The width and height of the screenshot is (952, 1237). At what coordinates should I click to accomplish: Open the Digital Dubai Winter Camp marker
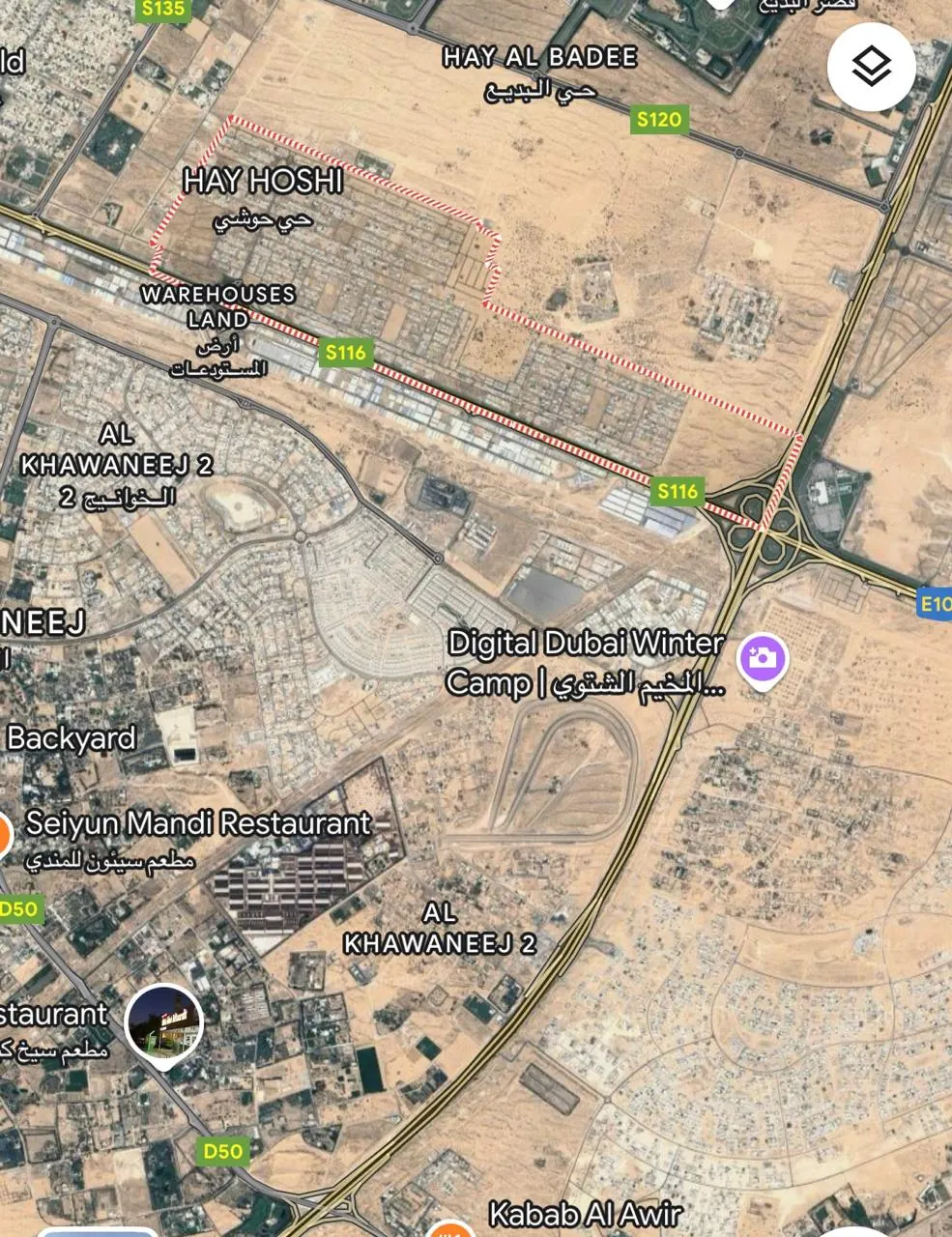coord(763,658)
